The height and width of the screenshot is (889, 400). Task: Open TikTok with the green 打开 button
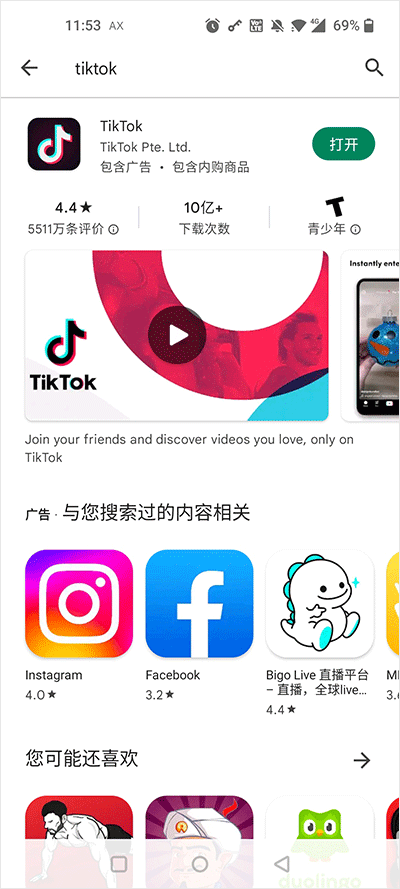click(343, 144)
